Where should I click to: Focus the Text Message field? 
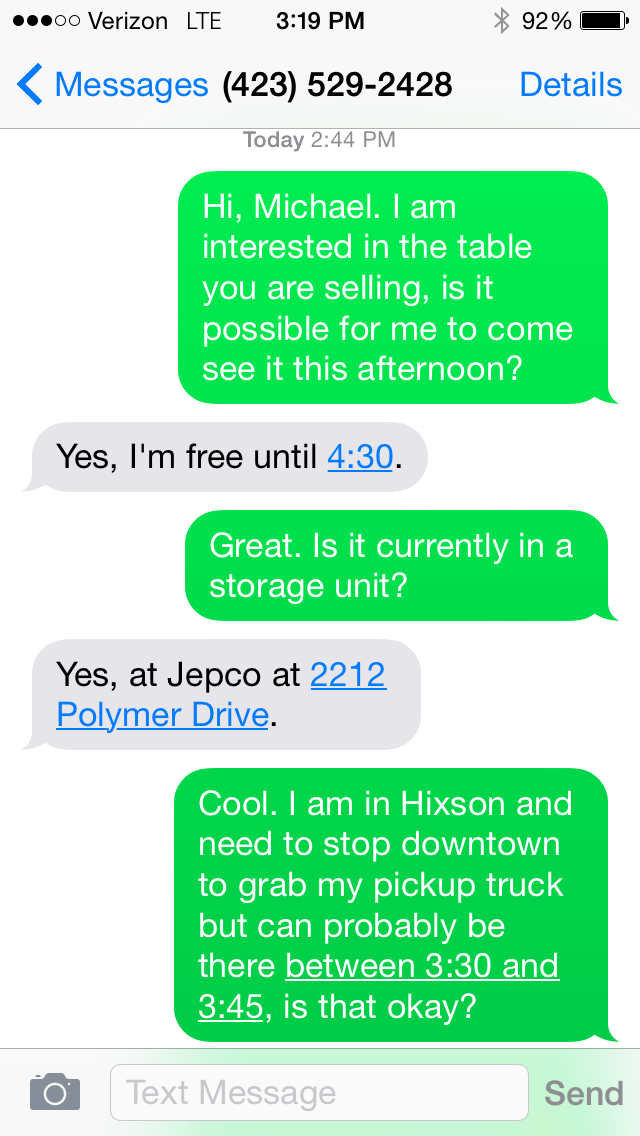click(318, 1092)
